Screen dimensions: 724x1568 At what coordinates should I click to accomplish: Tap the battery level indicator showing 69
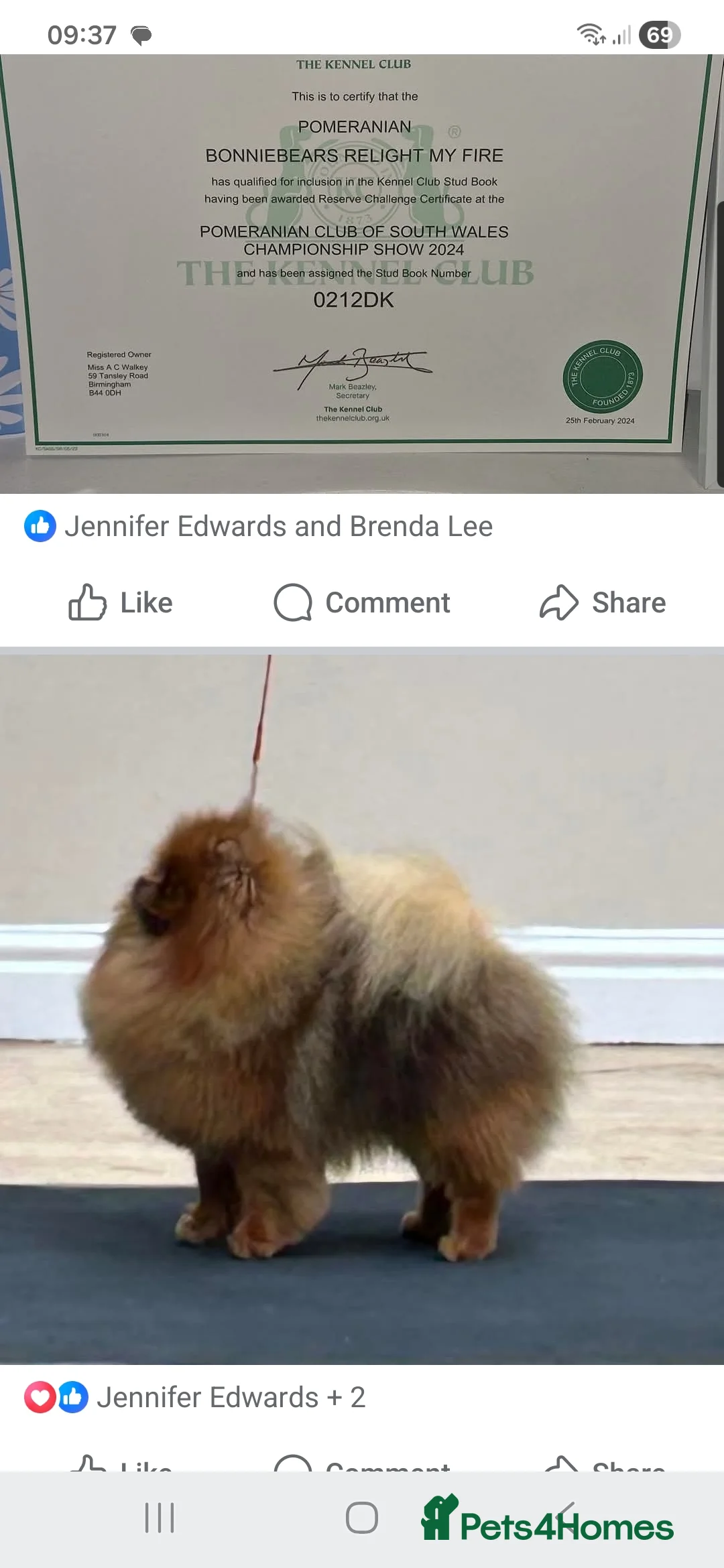[x=659, y=35]
